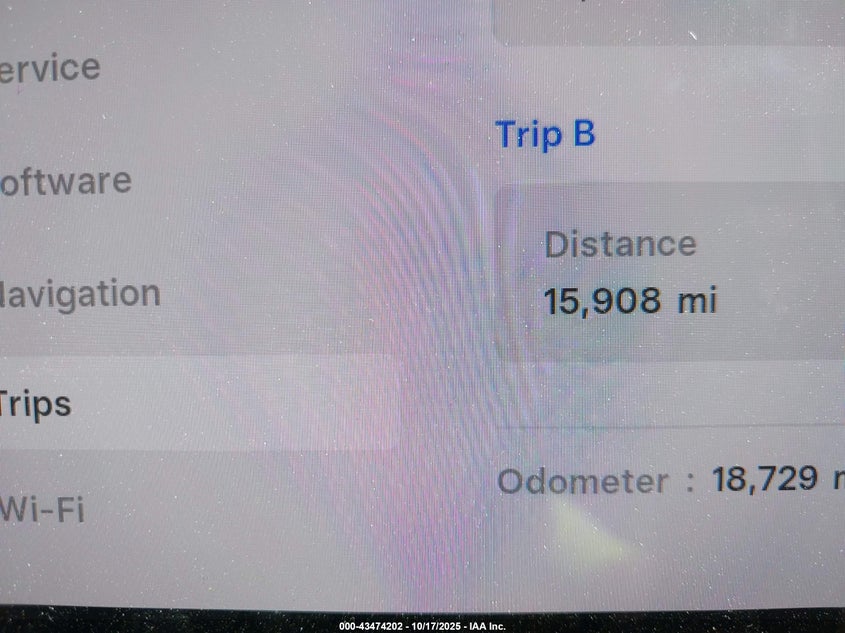Open Wi-Fi settings

(x=42, y=510)
